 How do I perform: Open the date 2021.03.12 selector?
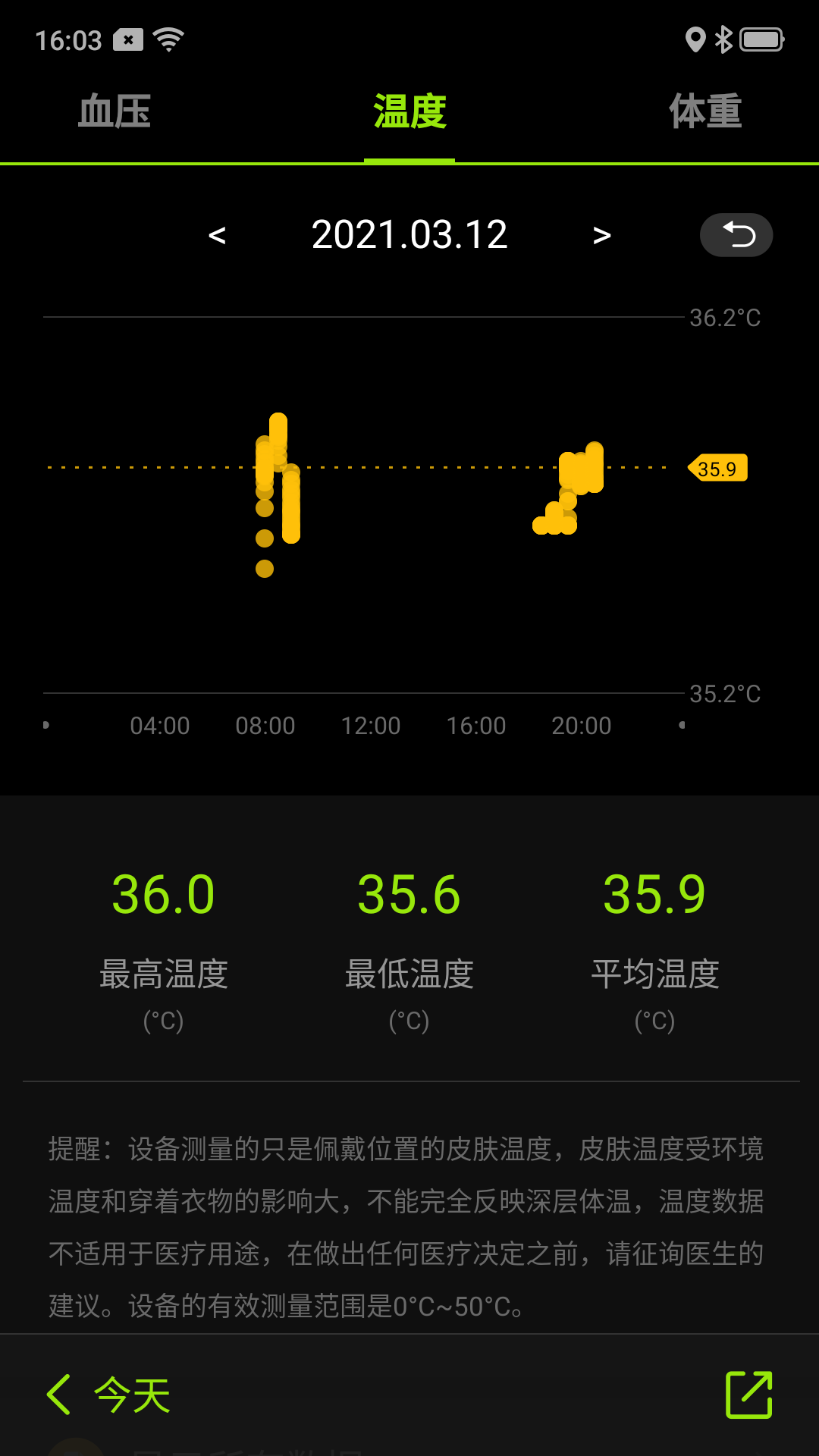(x=409, y=235)
